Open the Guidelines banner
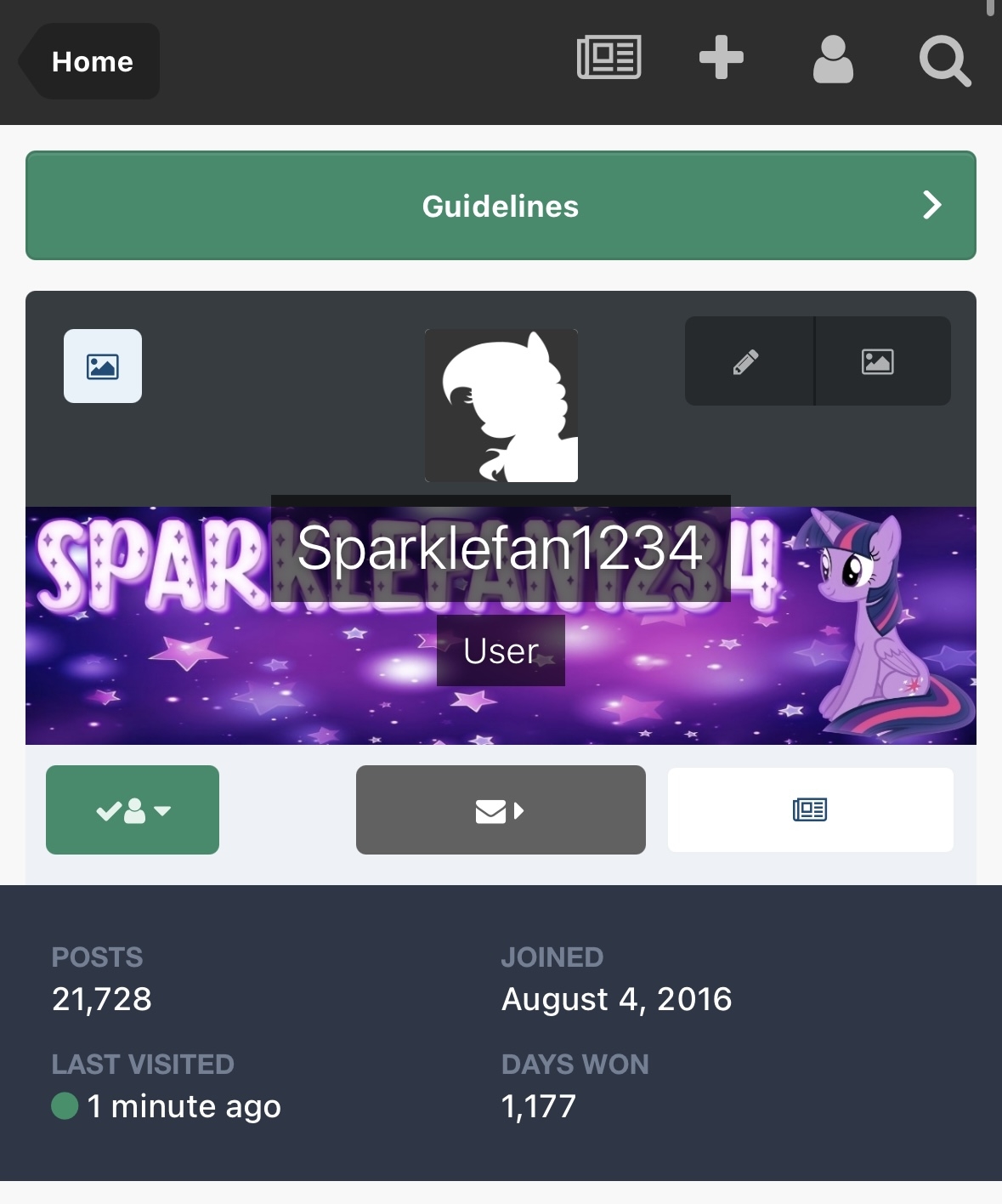Screen dimensions: 1002x1204 pyautogui.click(x=501, y=206)
